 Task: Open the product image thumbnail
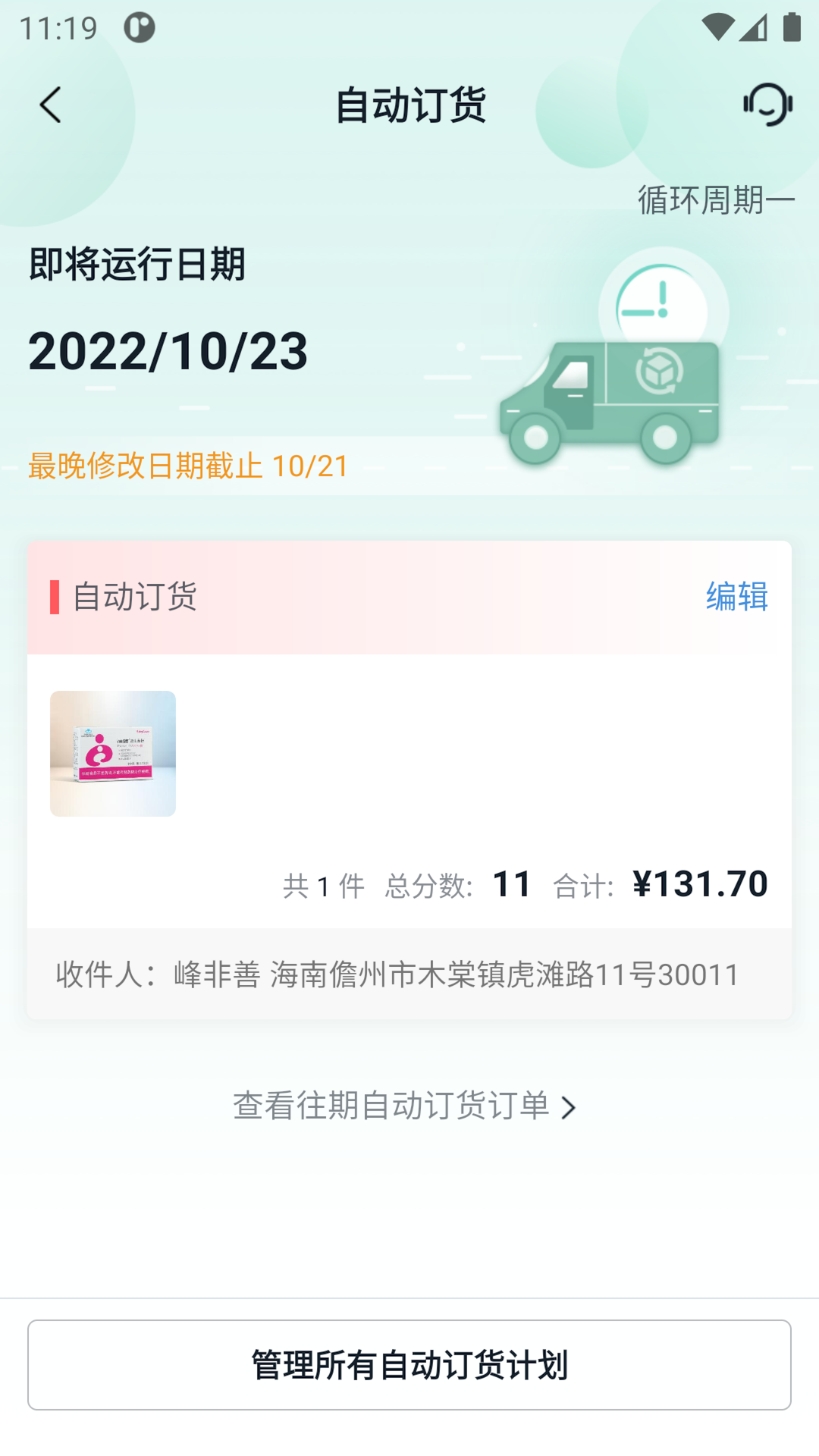tap(113, 753)
